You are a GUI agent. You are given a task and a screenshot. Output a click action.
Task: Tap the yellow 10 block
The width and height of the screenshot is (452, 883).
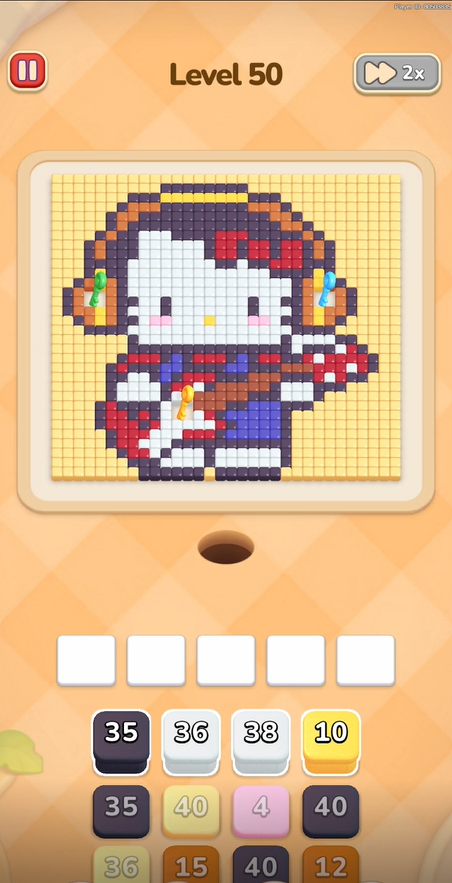coord(330,742)
